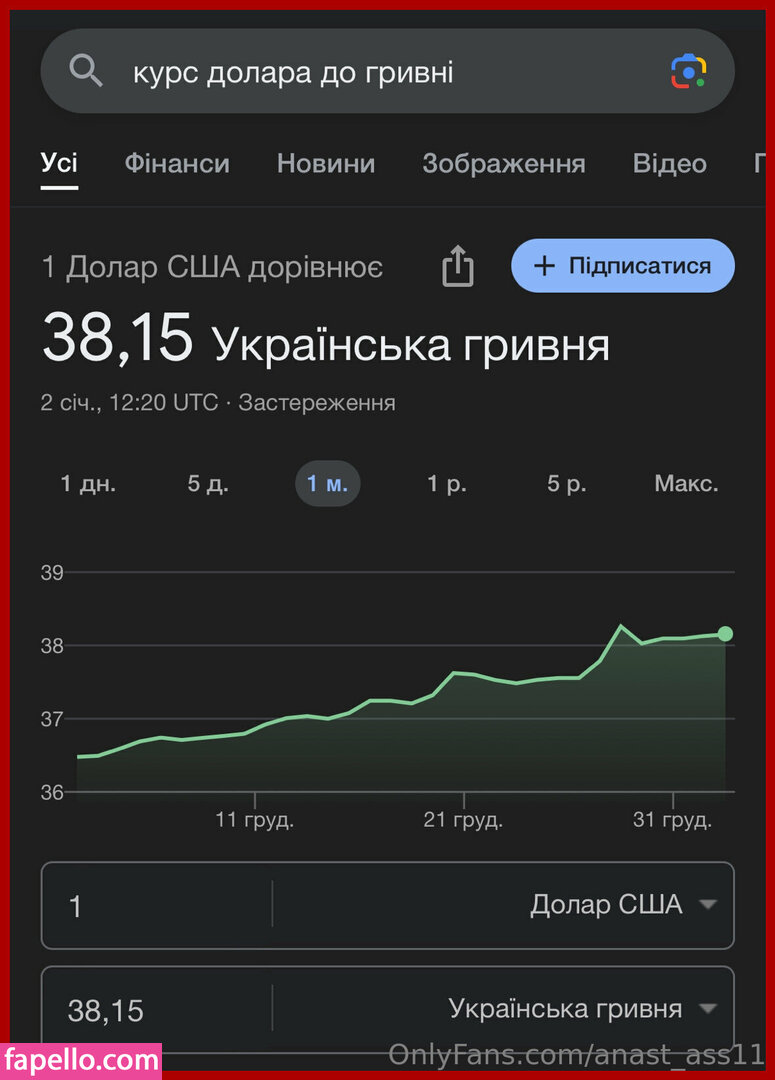
Task: Edit the dollar amount field
Action: click(155, 906)
